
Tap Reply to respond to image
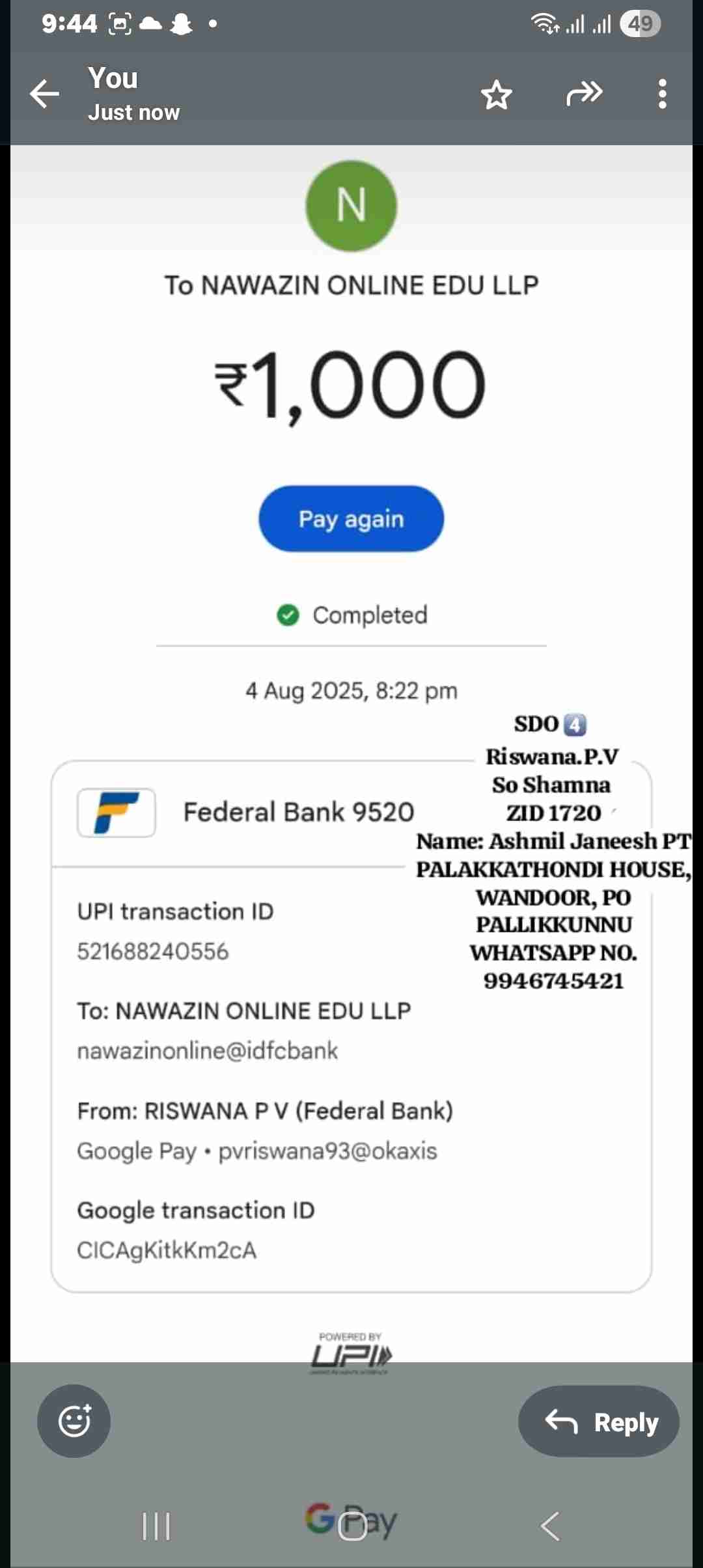pos(599,1421)
